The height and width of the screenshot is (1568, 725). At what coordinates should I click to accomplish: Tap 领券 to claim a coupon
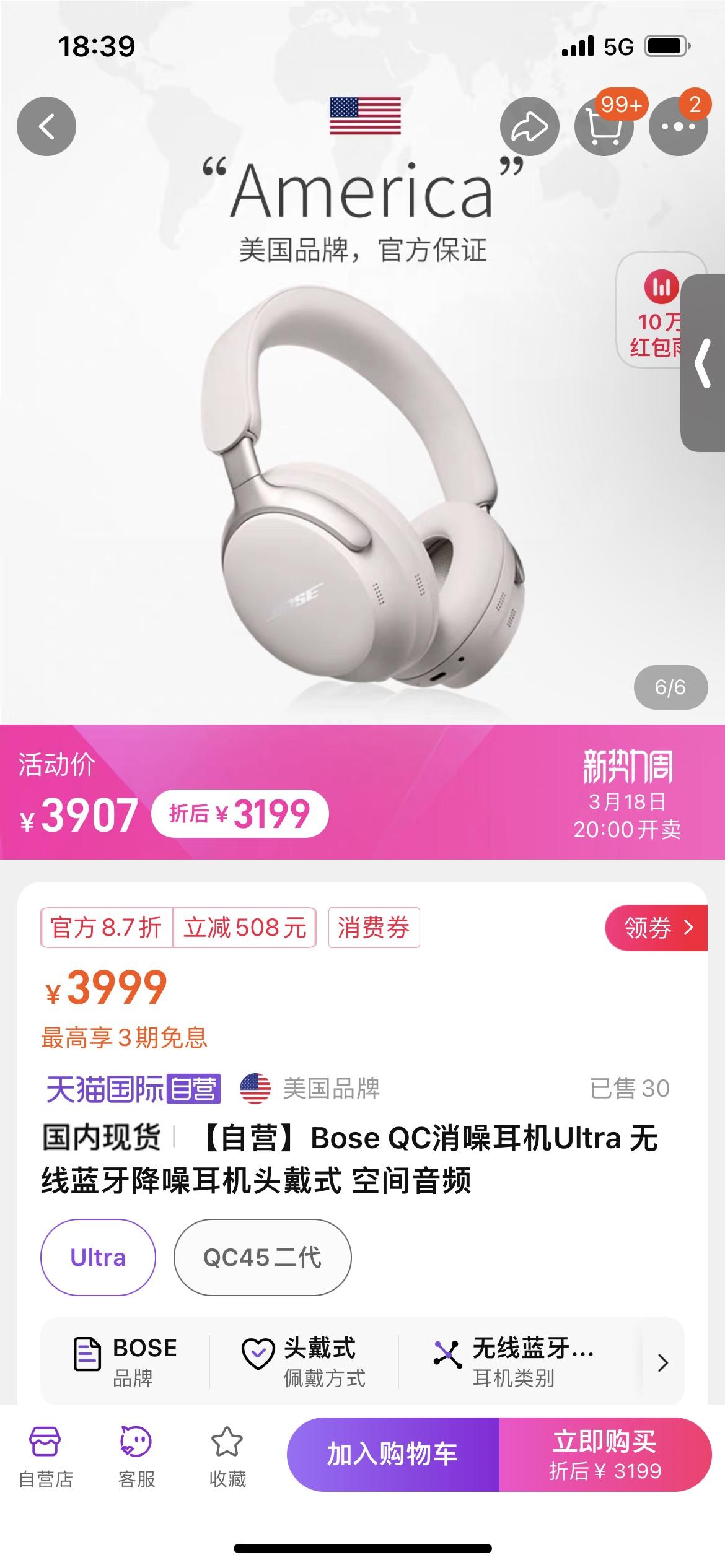tap(656, 928)
